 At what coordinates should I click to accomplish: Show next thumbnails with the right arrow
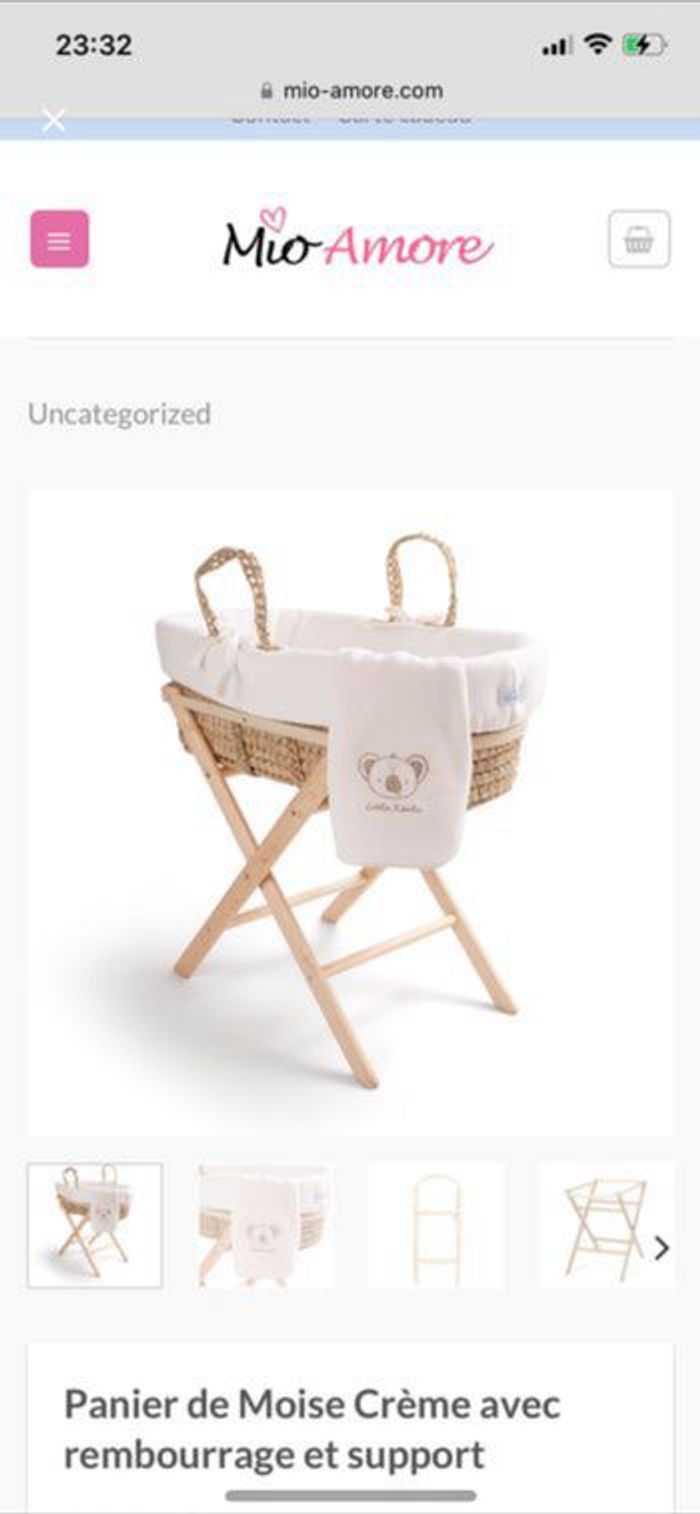point(661,1248)
